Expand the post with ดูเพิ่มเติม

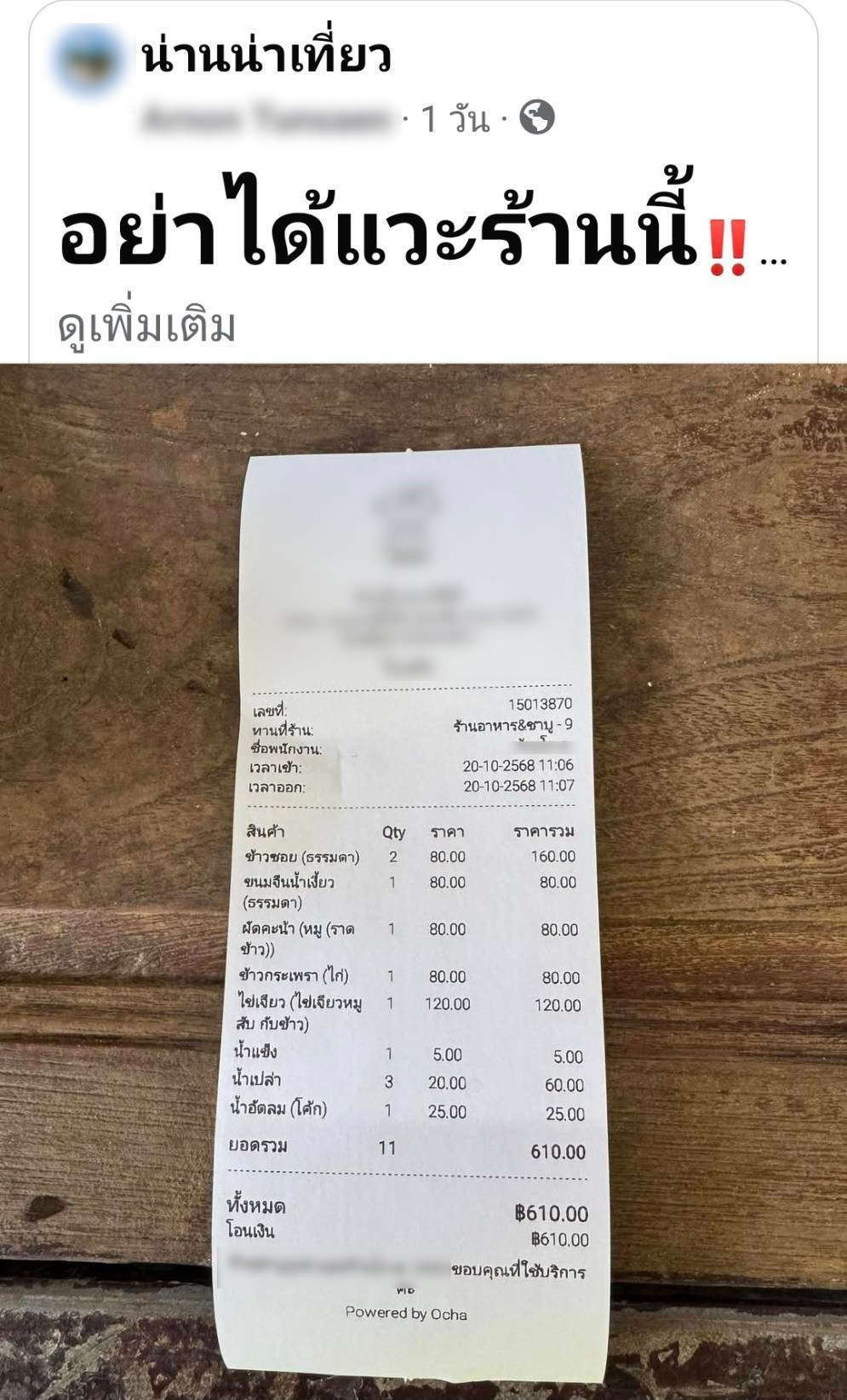pyautogui.click(x=146, y=328)
